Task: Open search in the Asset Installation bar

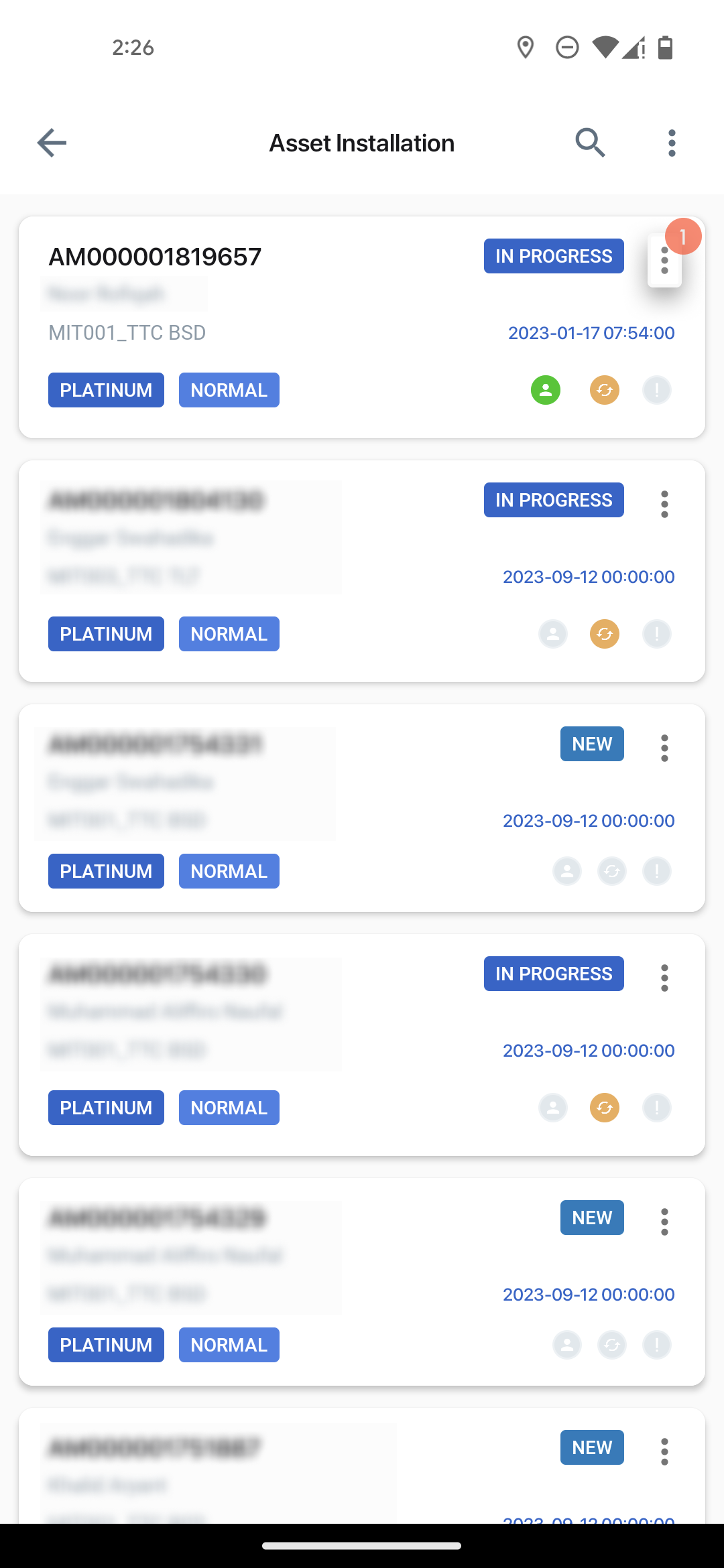Action: (590, 143)
